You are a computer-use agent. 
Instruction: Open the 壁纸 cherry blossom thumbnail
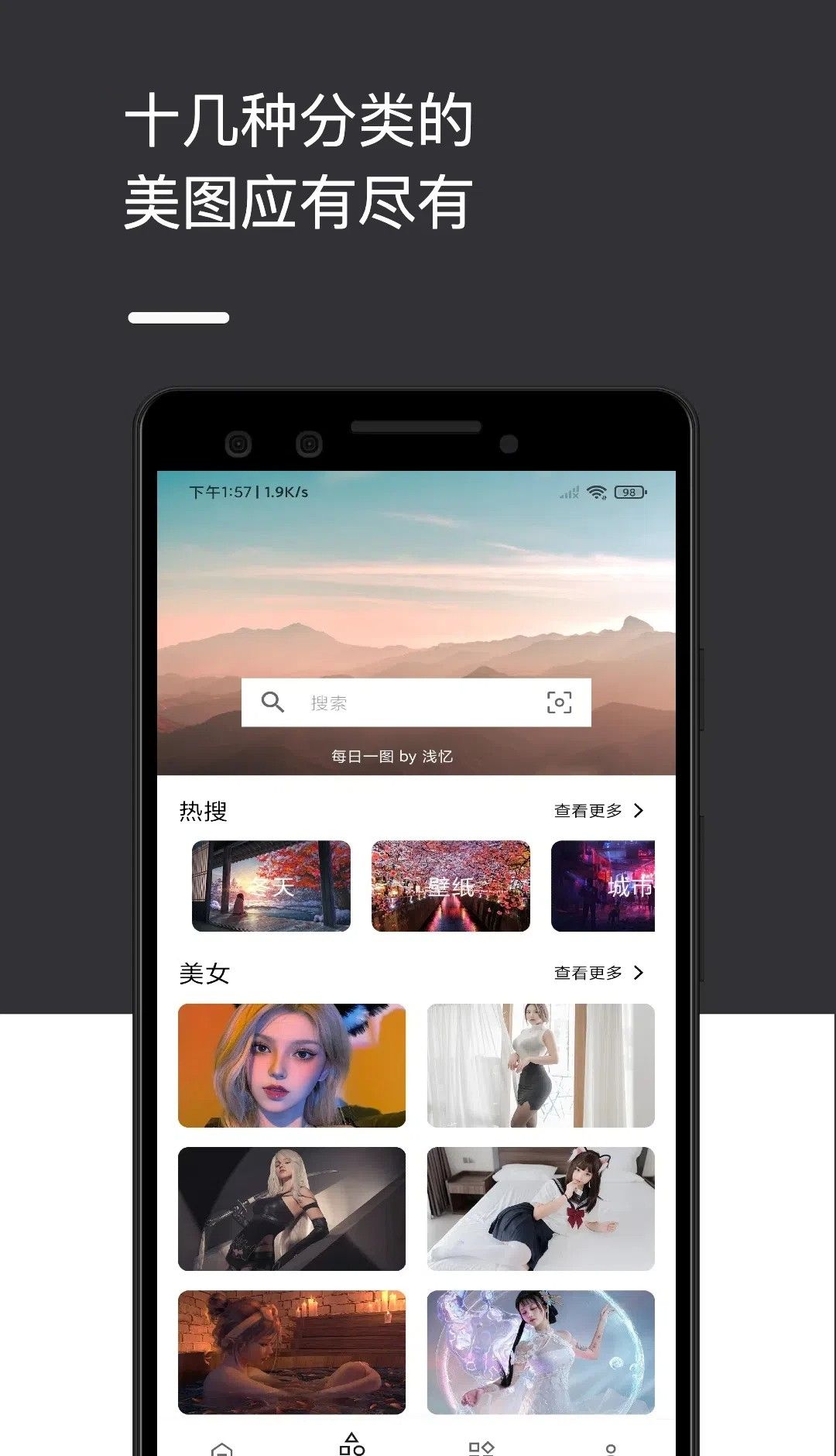tap(450, 887)
